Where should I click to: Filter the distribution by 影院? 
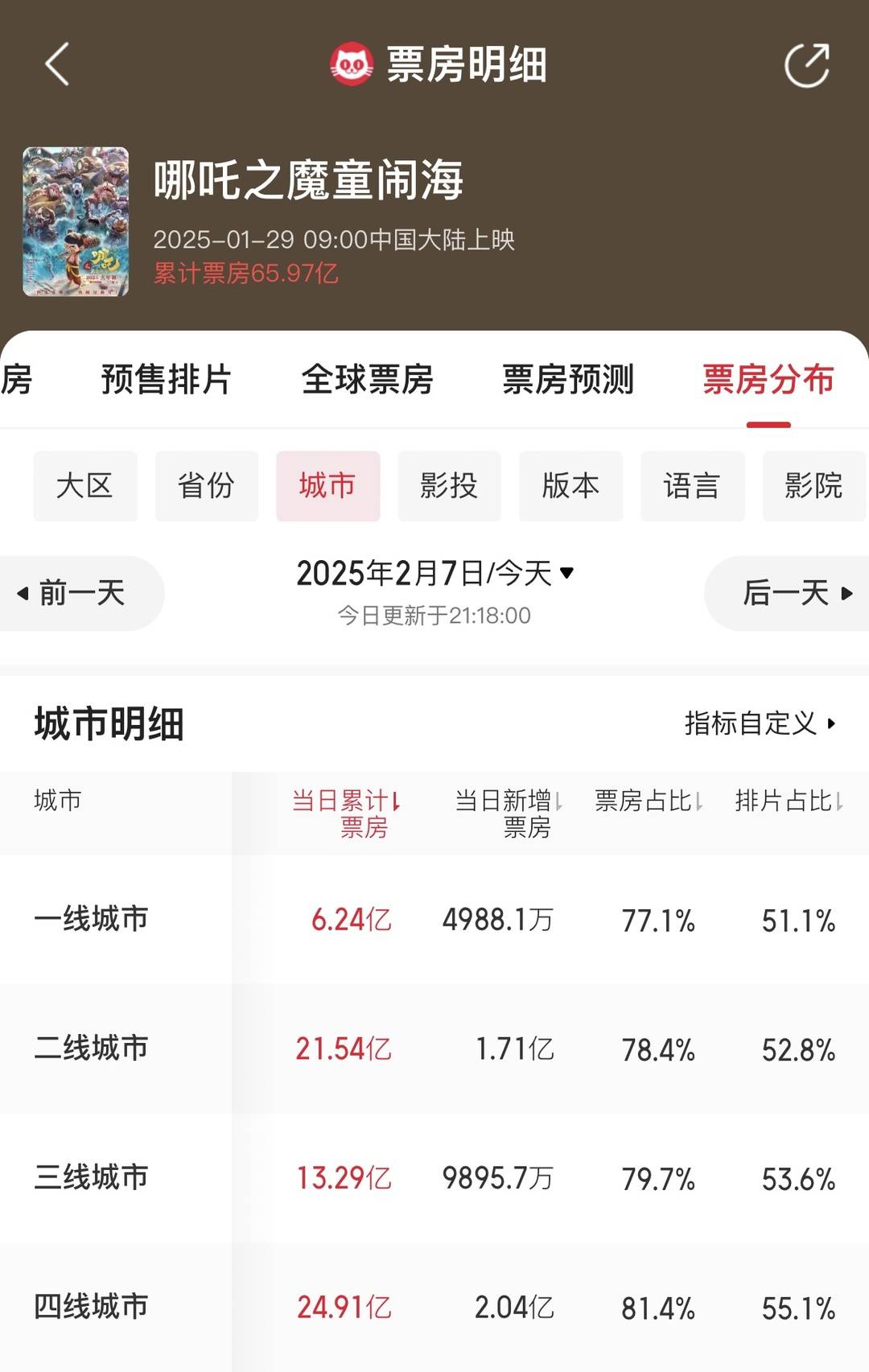click(x=813, y=486)
